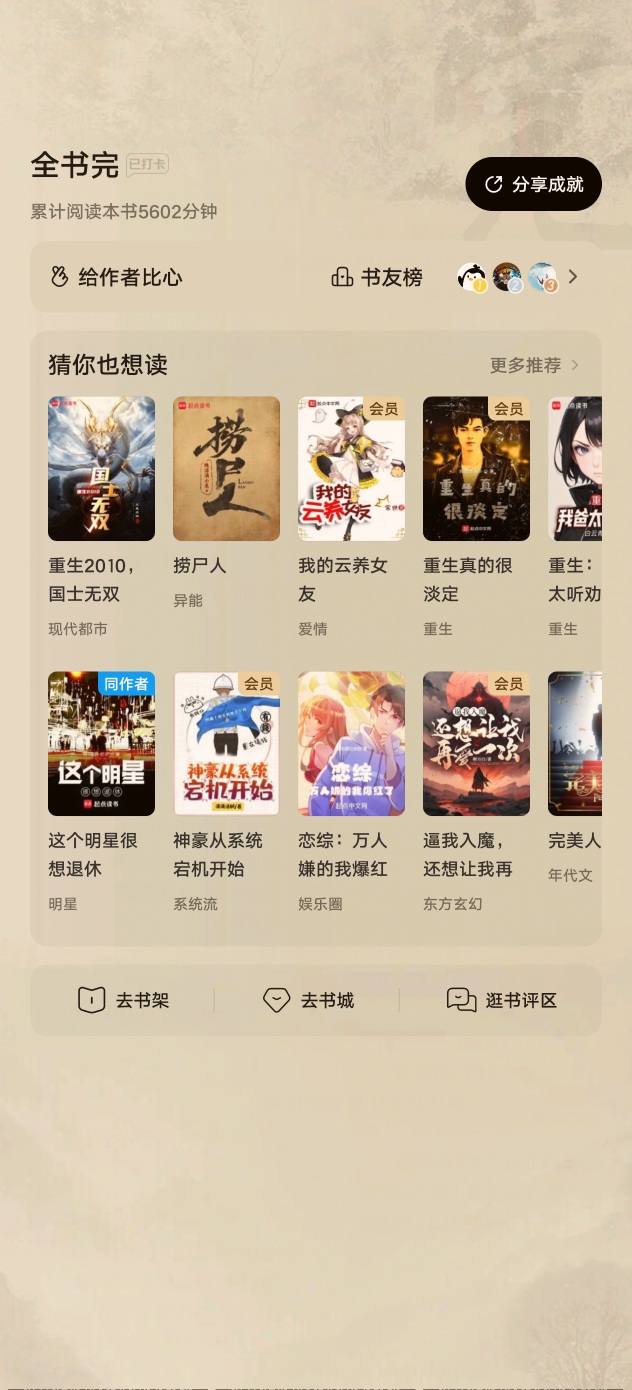Tap the 分享成就 share button
The height and width of the screenshot is (1390, 632).
533,184
